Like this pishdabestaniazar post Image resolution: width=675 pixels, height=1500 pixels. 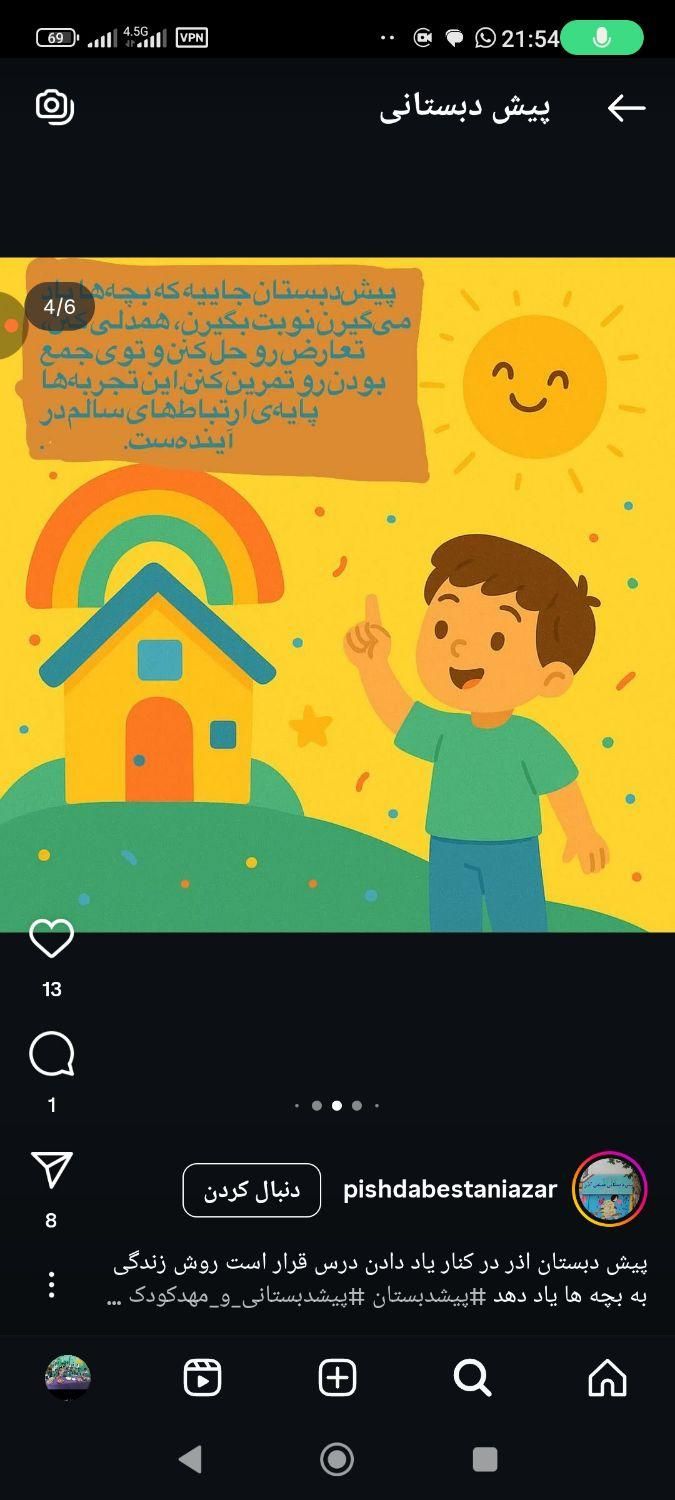point(52,939)
